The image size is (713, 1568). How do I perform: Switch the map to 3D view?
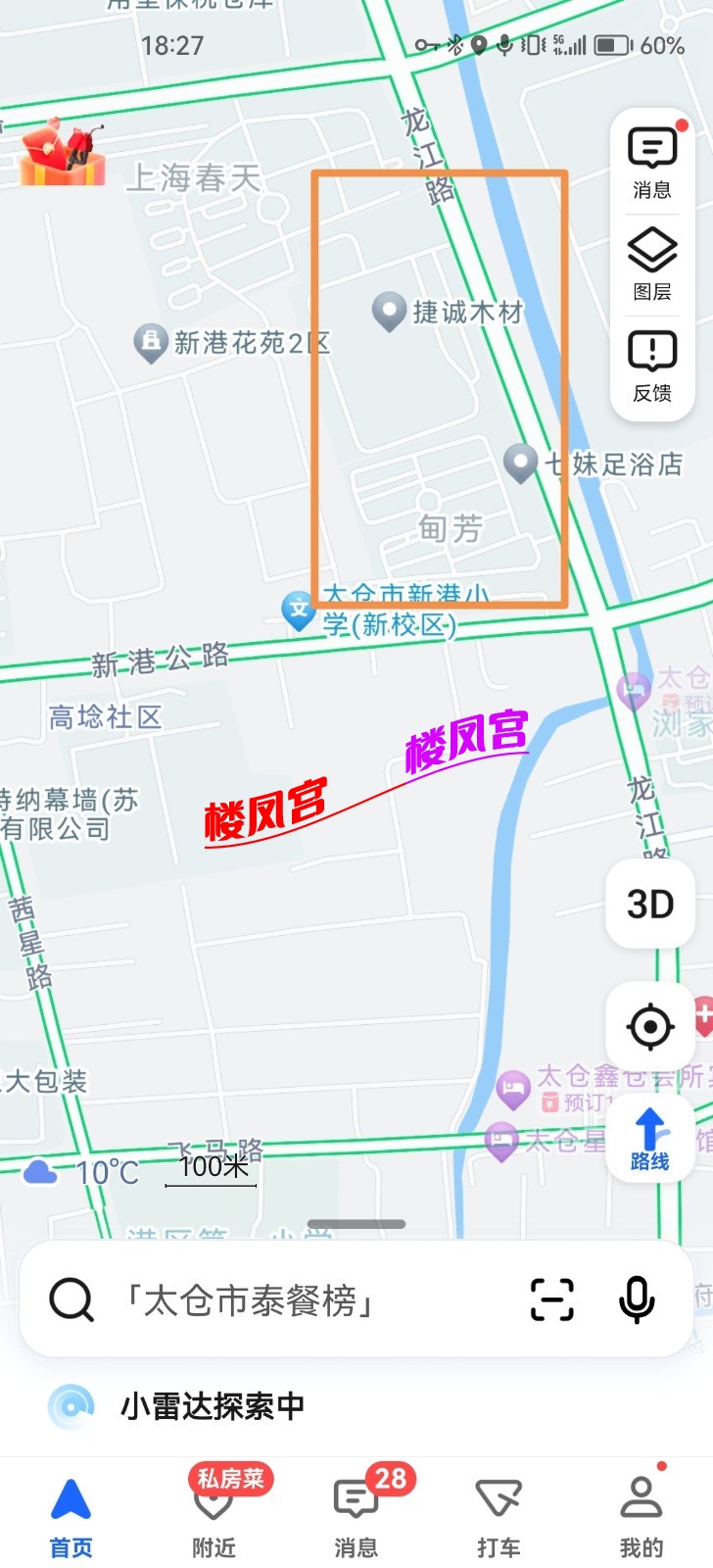[x=650, y=904]
